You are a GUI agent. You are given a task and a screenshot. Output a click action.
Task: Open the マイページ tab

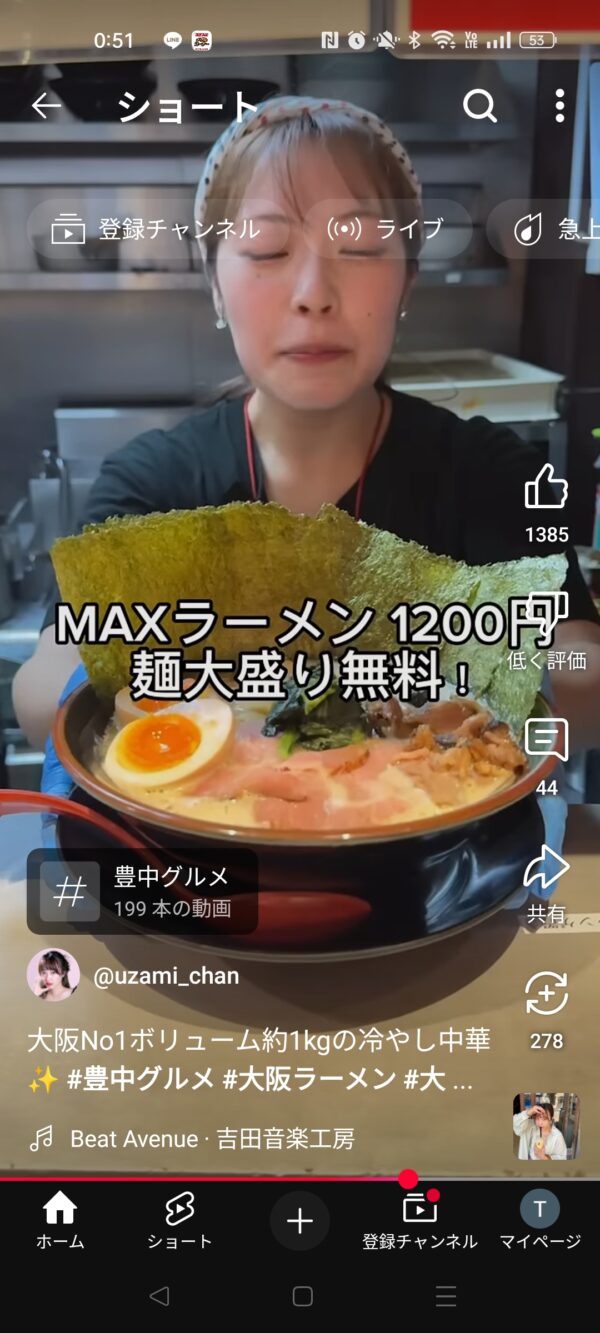[540, 1221]
